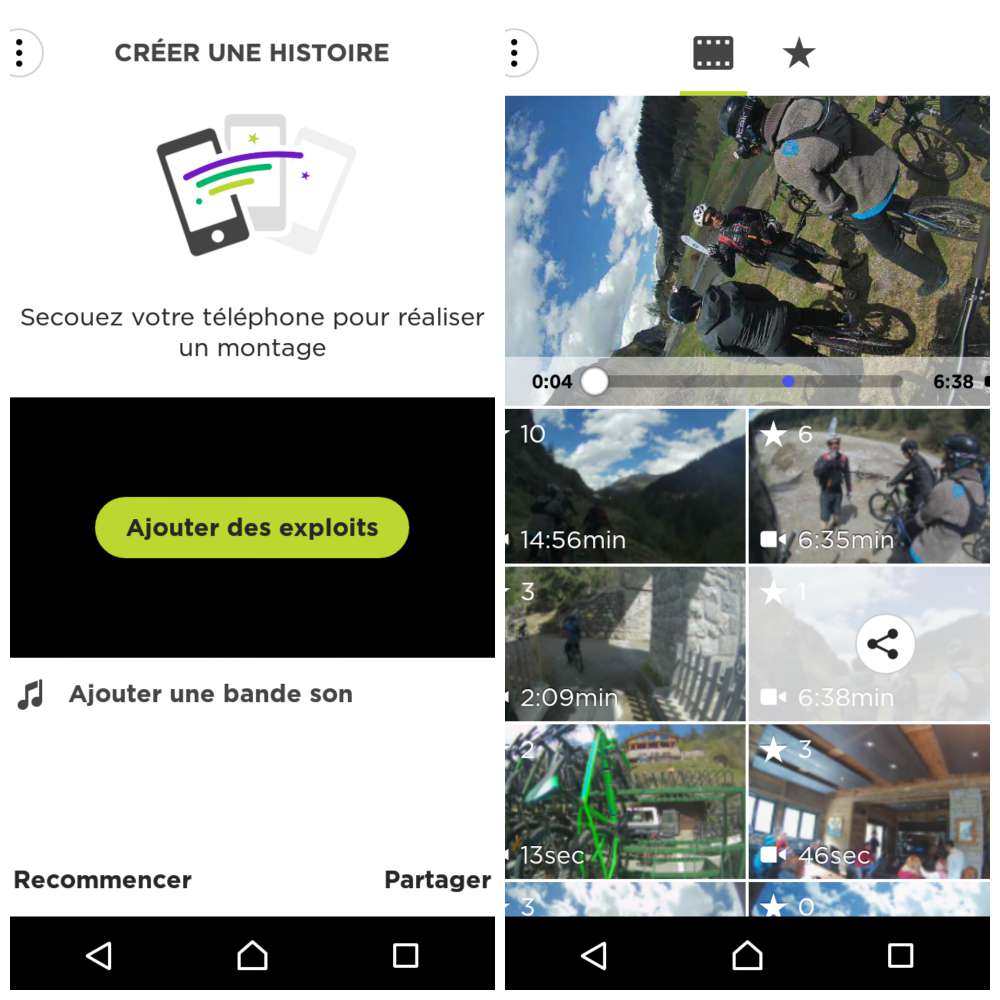Open the 2:09min video
Viewport: 1000px width, 1000px height.
[x=625, y=643]
